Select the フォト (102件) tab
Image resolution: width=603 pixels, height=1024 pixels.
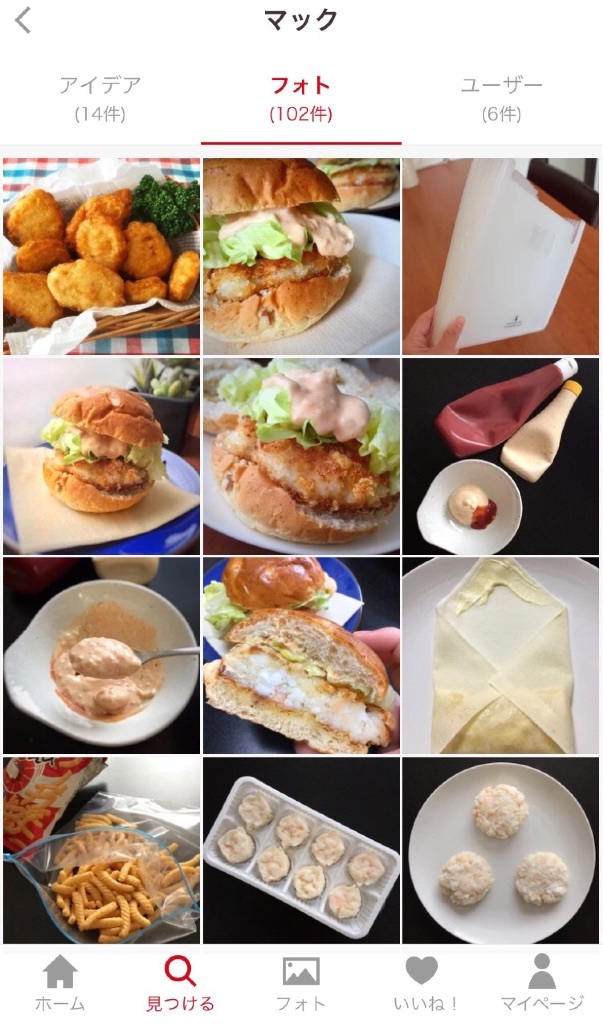click(x=300, y=98)
